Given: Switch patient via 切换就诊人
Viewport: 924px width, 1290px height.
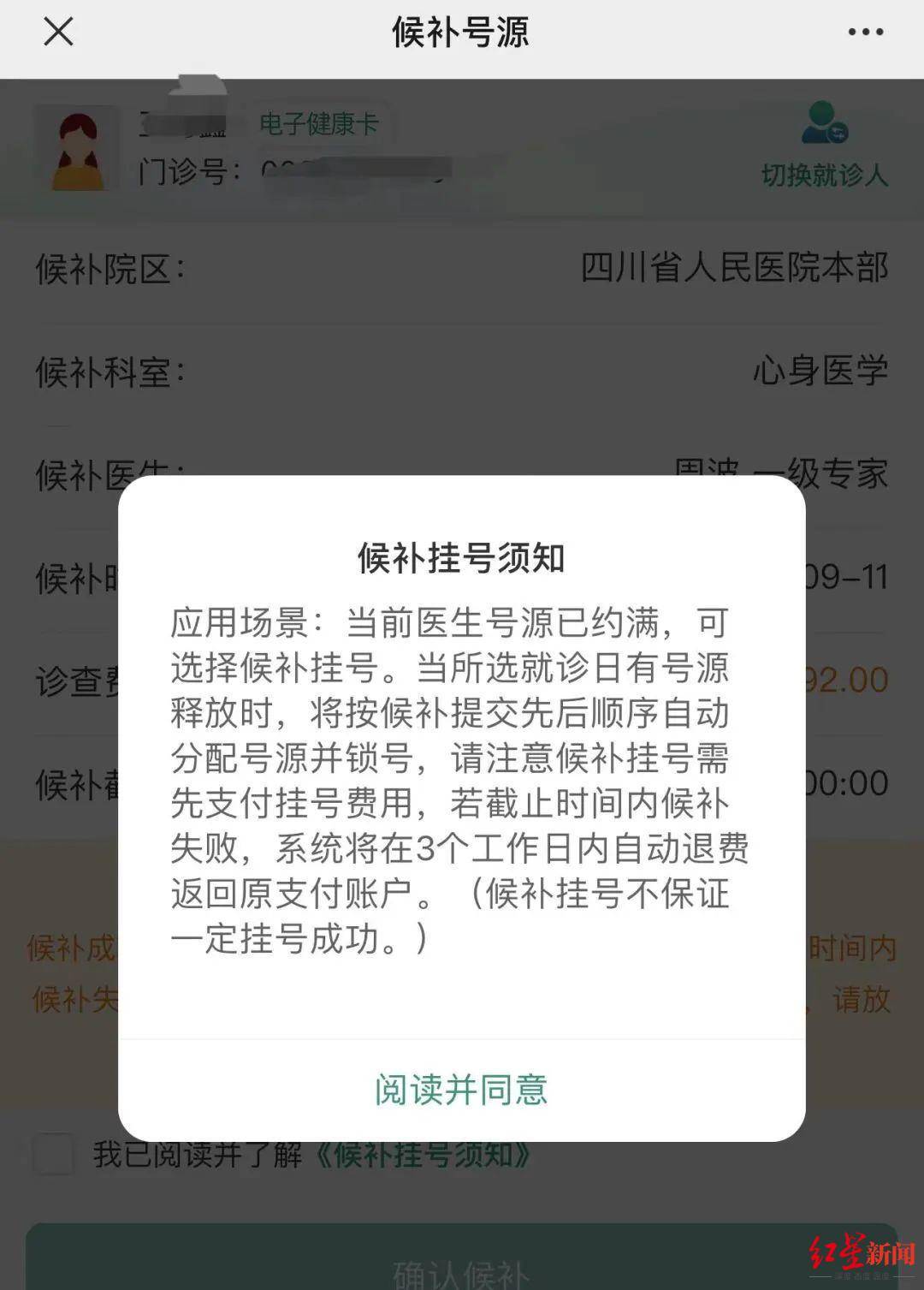Looking at the screenshot, I should 824,146.
